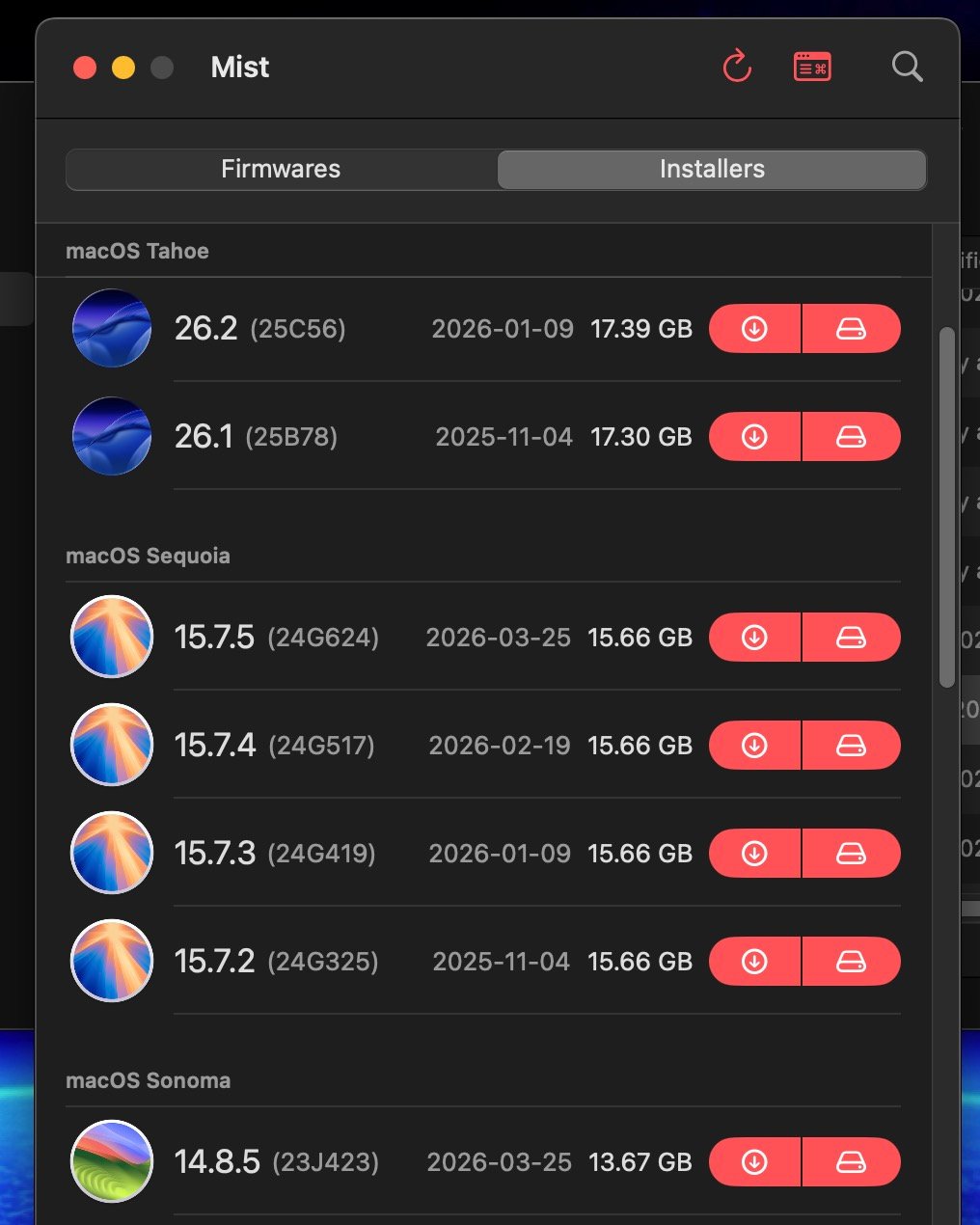The width and height of the screenshot is (980, 1225).
Task: Switch to the Firmwares tab
Action: tap(281, 169)
